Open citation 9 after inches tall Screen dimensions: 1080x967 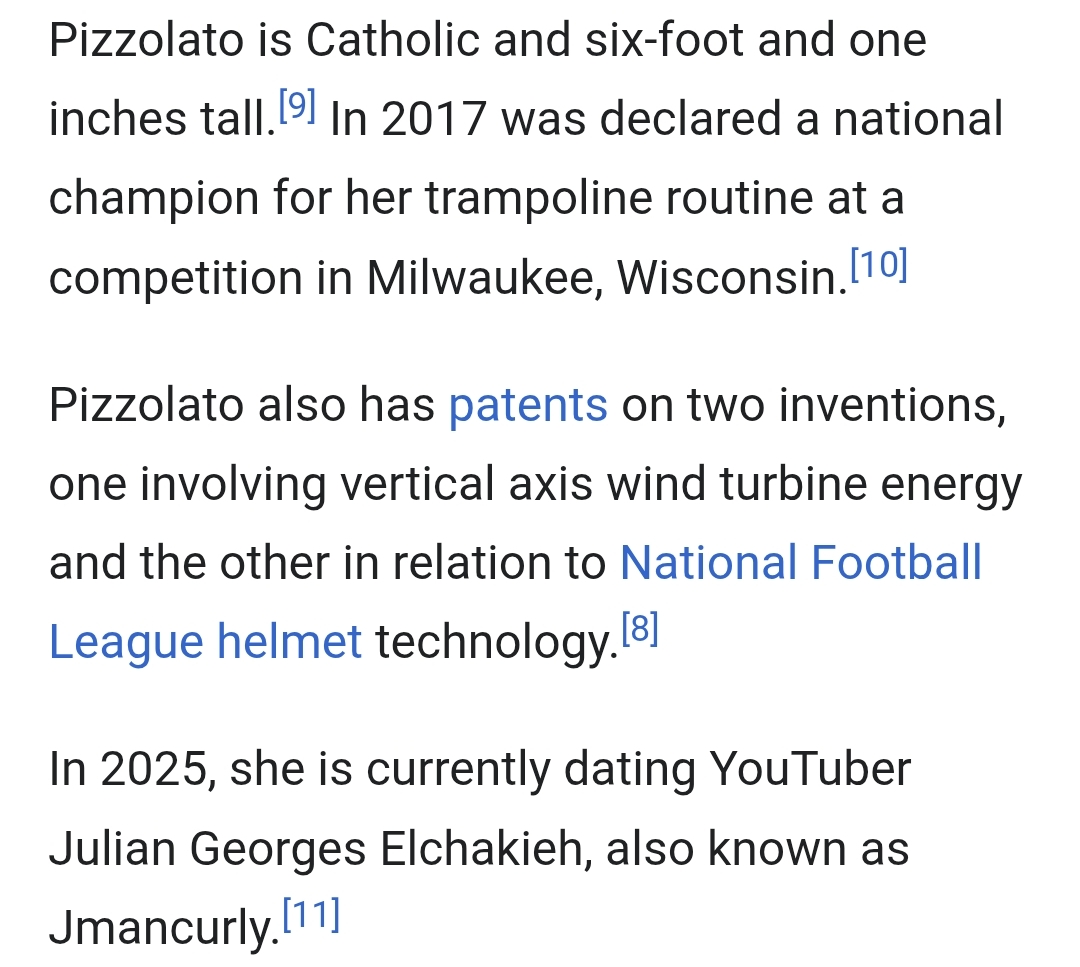[298, 106]
